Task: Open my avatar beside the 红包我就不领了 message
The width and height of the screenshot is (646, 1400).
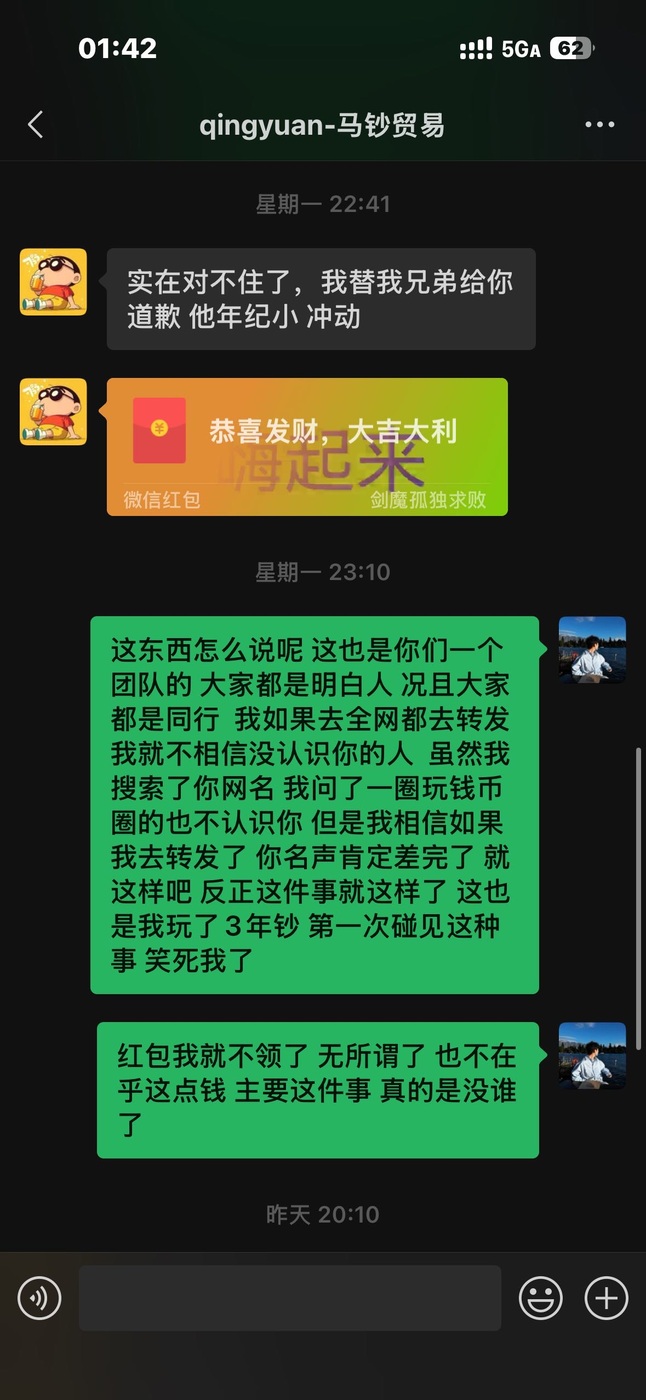Action: (592, 1056)
